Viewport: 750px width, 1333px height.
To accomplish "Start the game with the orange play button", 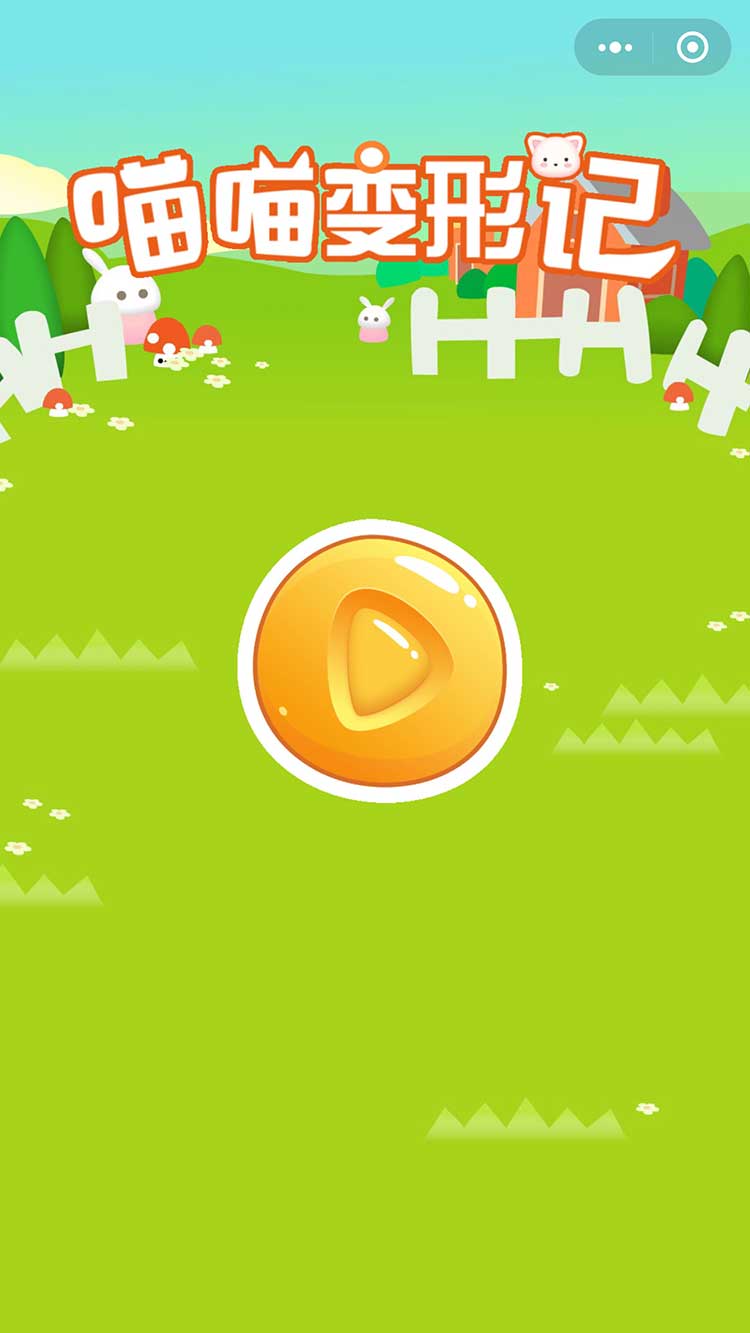I will (379, 660).
